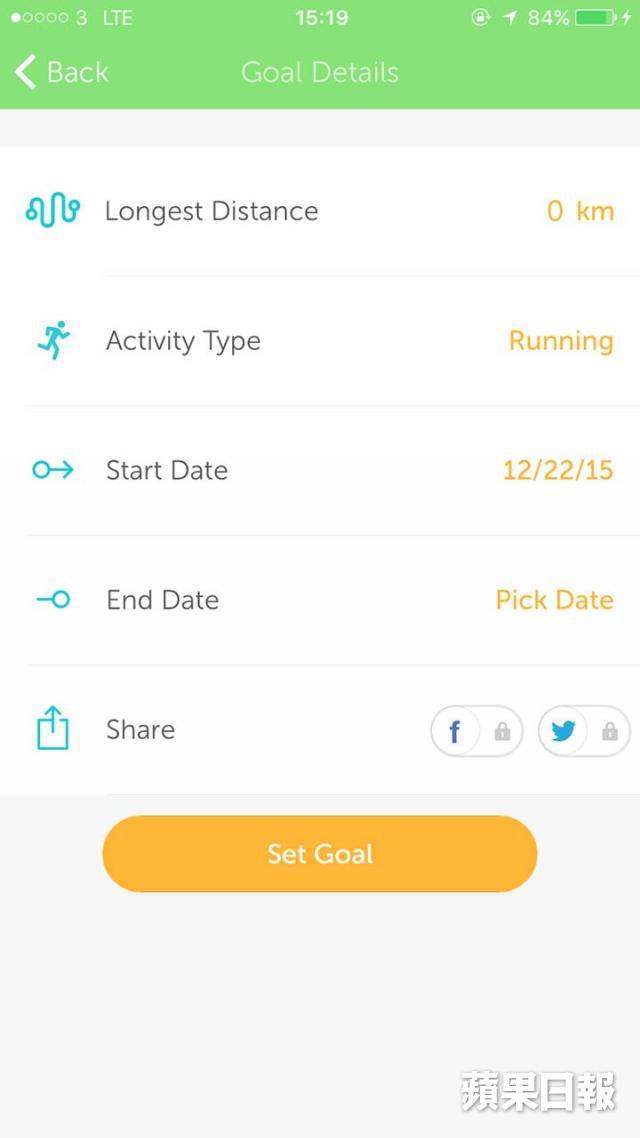
Task: Tap the Set Goal button
Action: point(320,854)
